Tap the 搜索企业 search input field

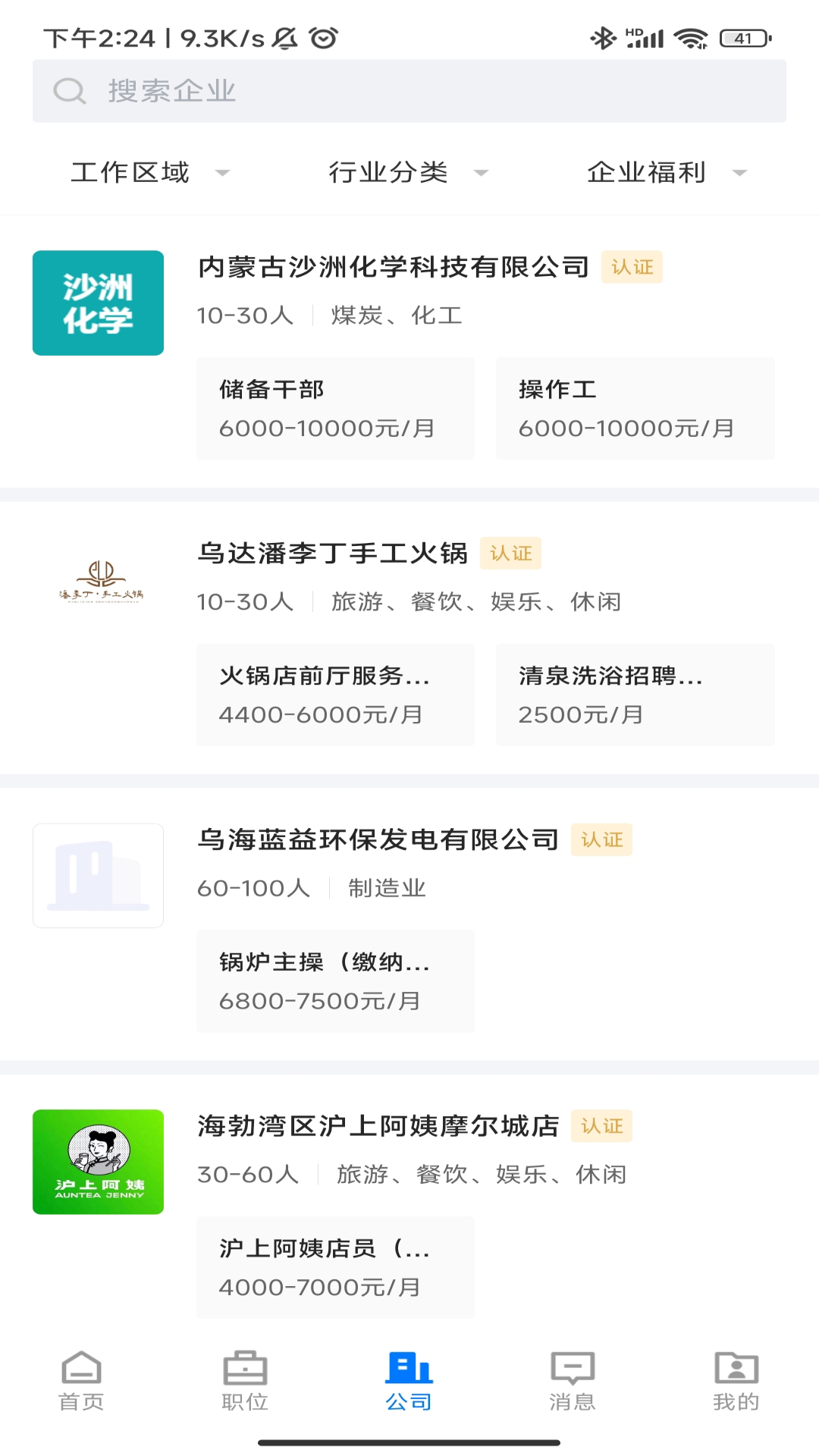point(409,90)
